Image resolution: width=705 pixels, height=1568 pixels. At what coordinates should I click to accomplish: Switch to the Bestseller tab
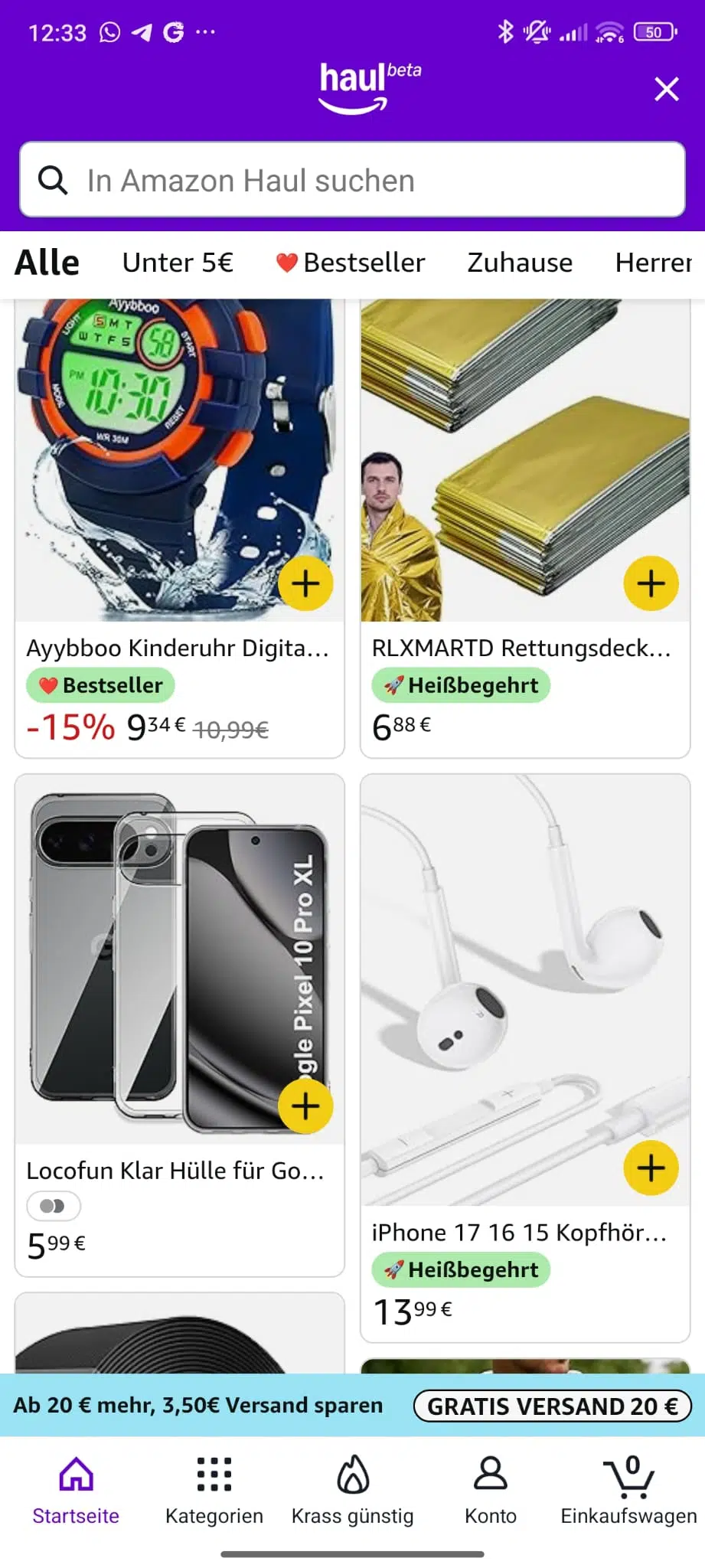pos(351,263)
